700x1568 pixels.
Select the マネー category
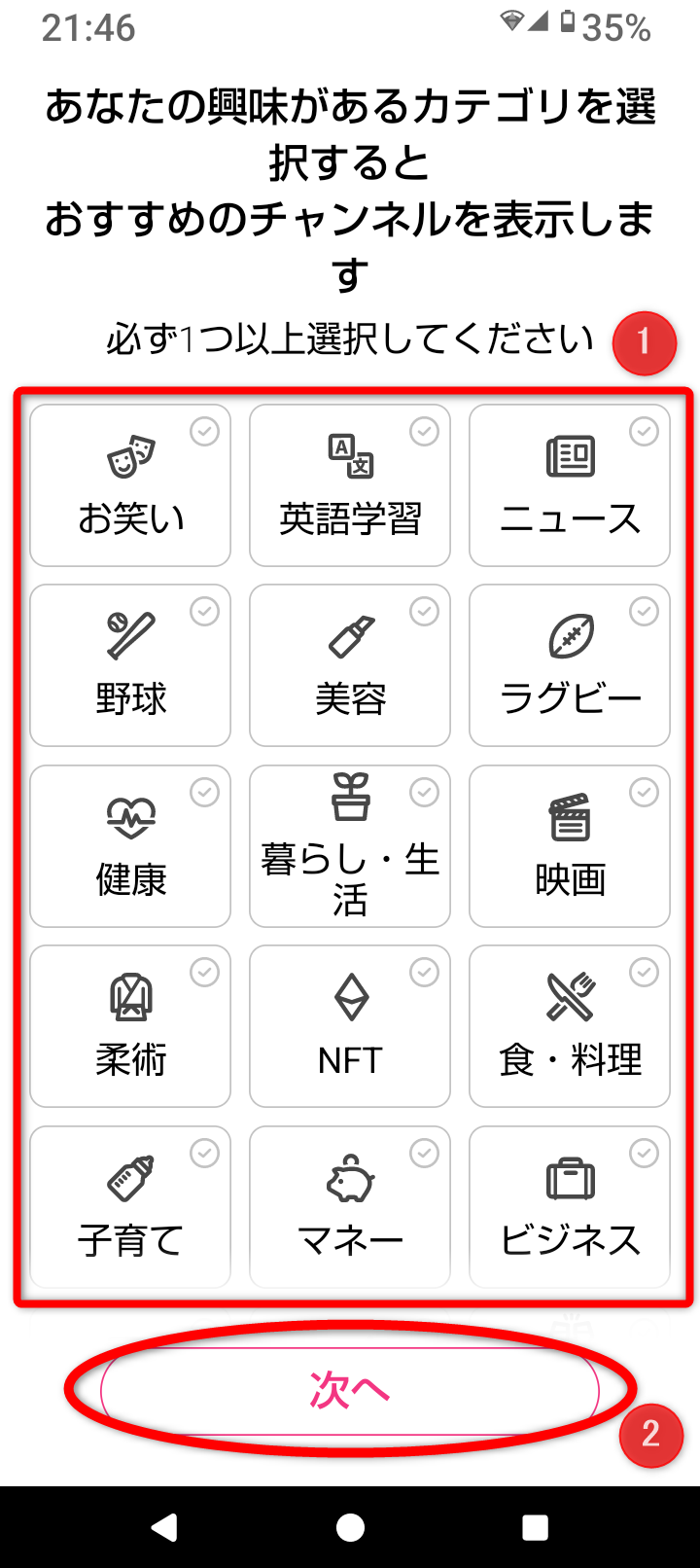350,1206
